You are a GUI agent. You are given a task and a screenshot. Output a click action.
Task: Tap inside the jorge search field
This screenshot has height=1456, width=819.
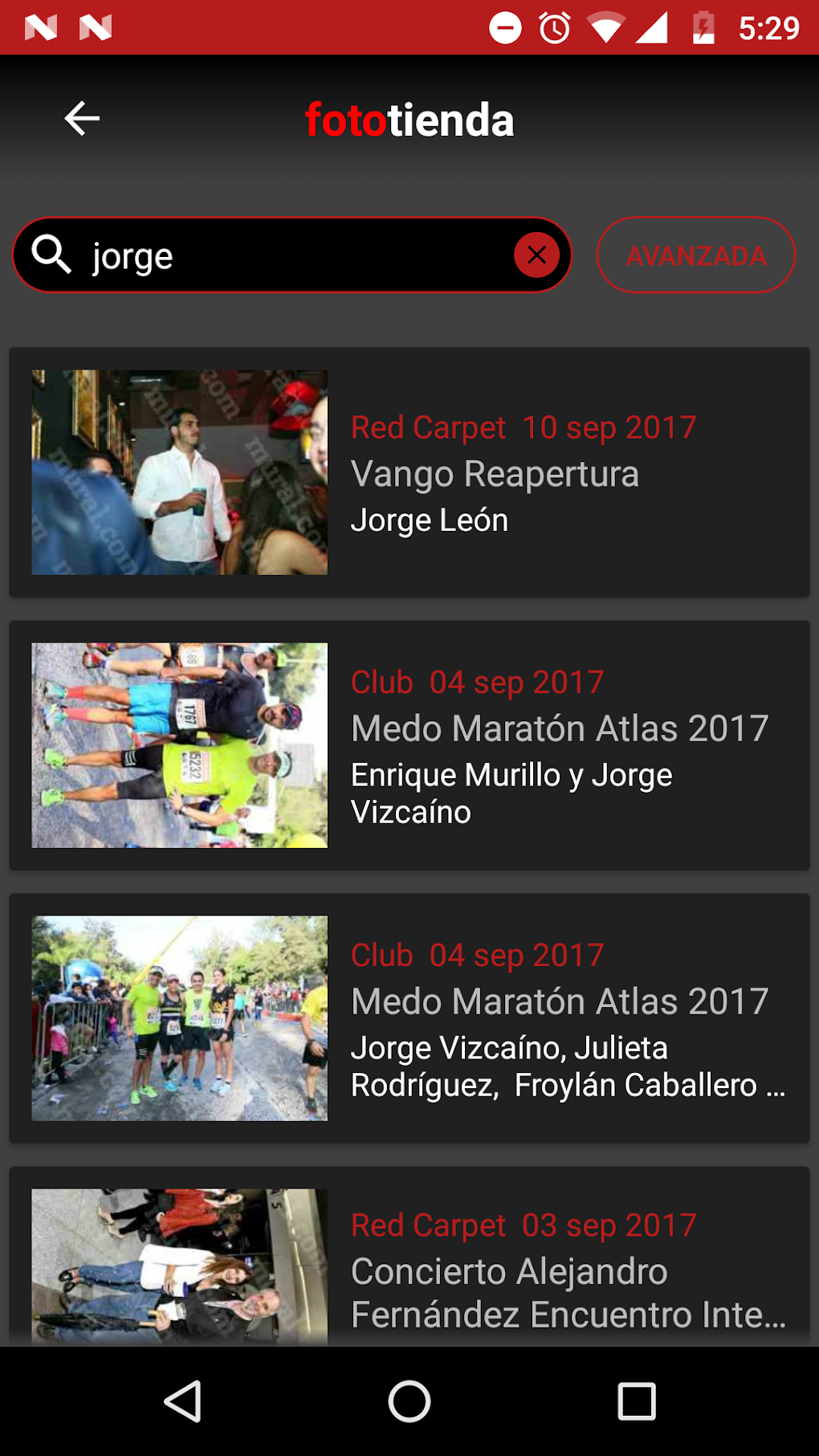pos(281,255)
